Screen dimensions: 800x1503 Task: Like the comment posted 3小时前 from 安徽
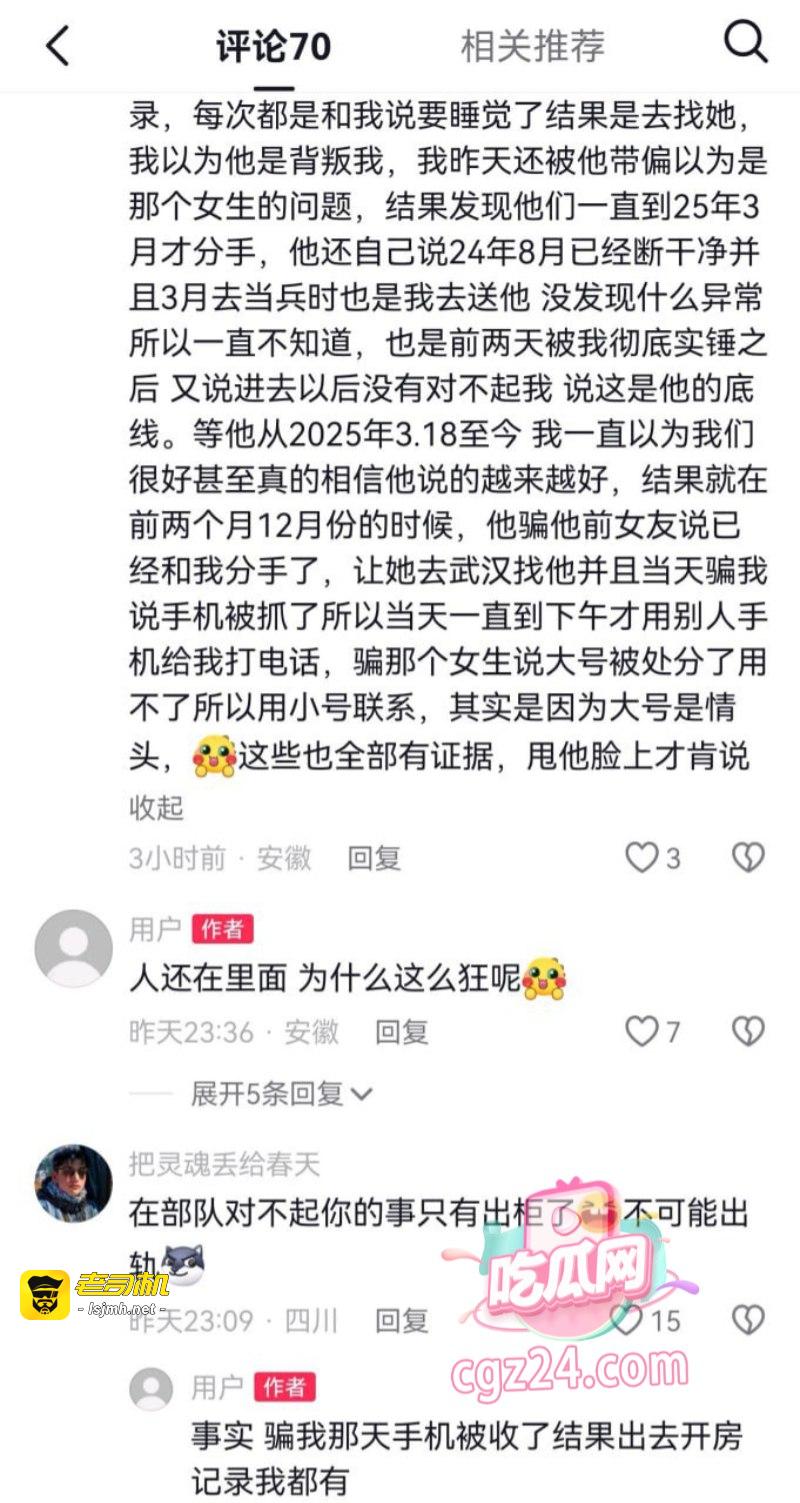[x=642, y=858]
